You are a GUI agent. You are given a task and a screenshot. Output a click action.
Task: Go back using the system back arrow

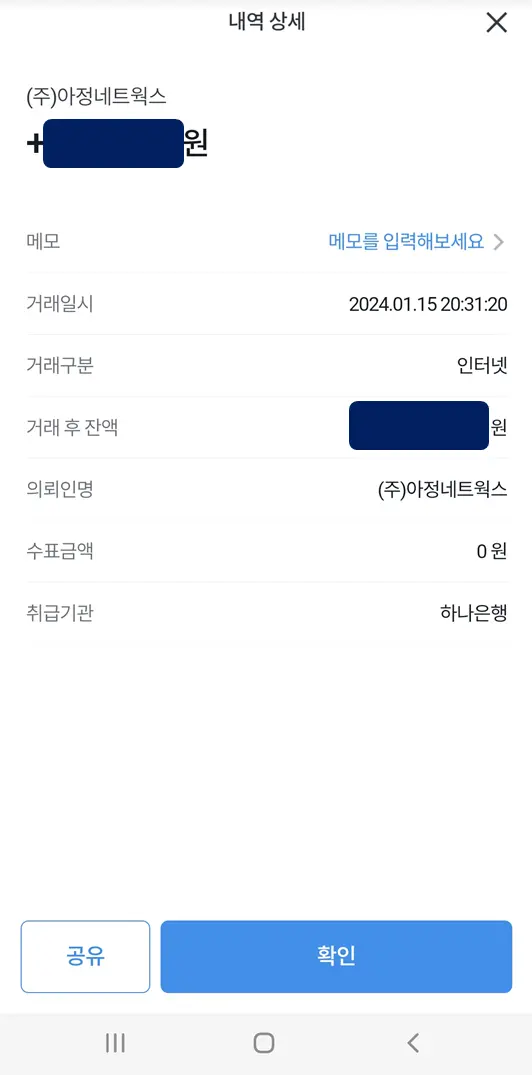point(412,1043)
